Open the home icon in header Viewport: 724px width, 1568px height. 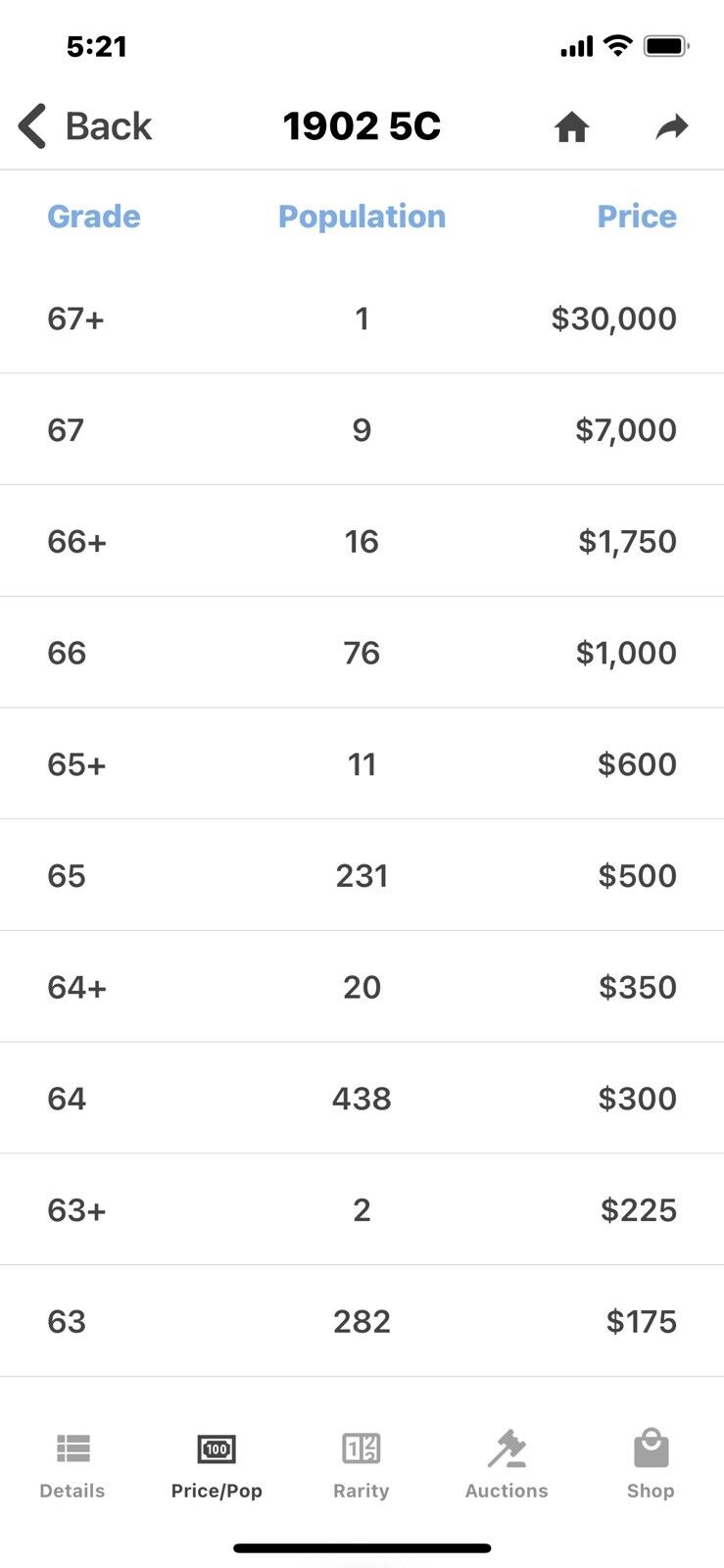coord(571,126)
